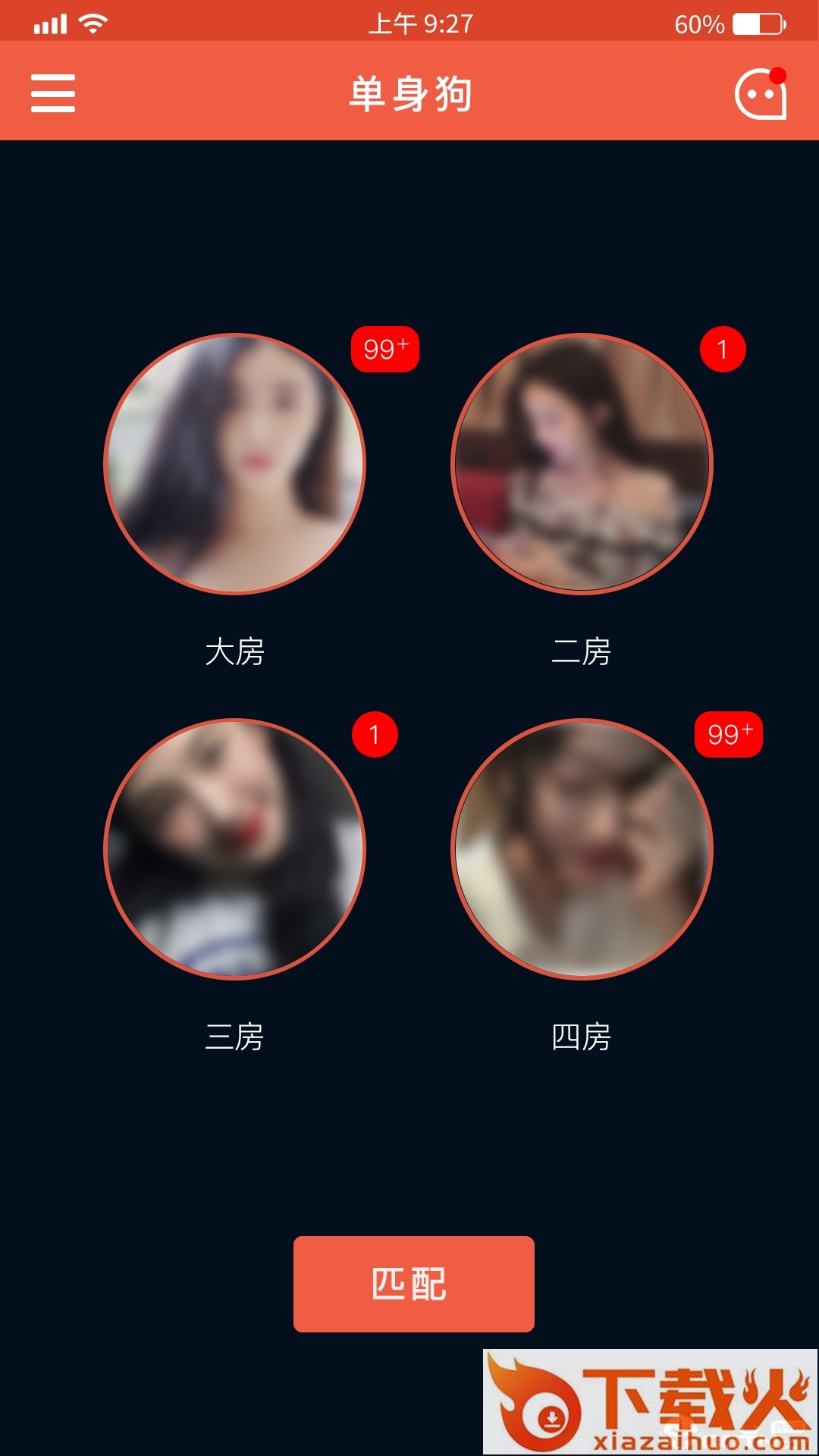Viewport: 819px width, 1456px height.
Task: Open the messages chat icon
Action: (761, 95)
